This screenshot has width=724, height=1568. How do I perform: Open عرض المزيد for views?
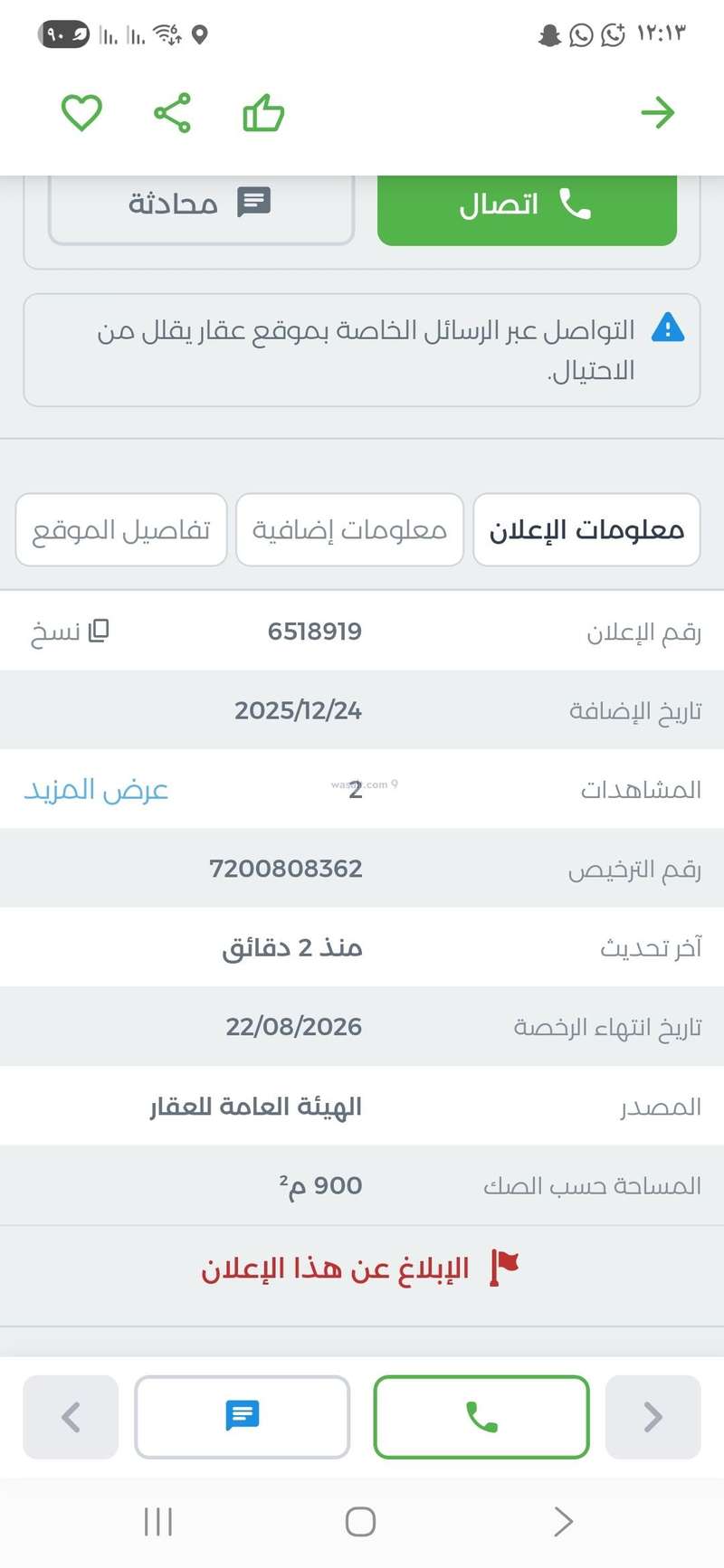(96, 790)
